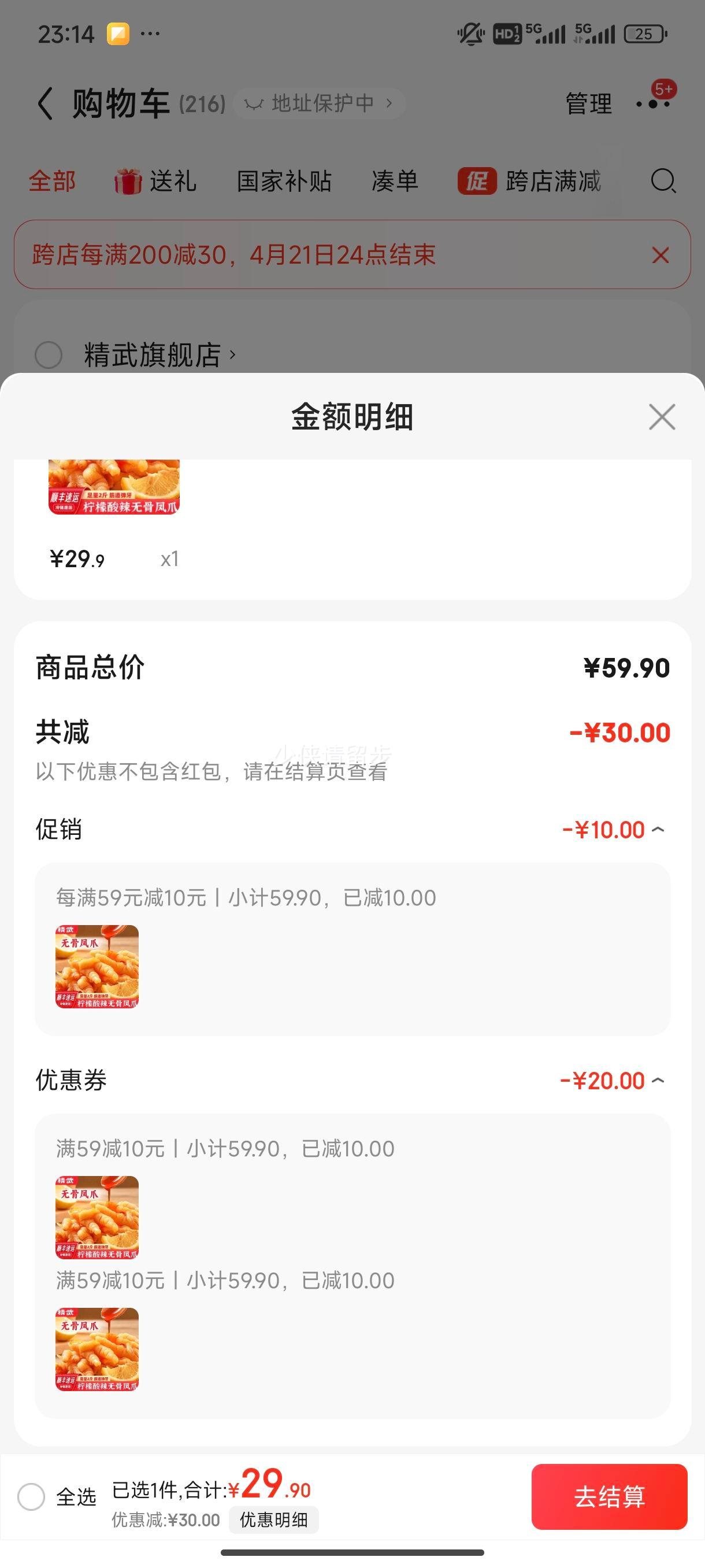This screenshot has width=705, height=1568.
Task: Open 管理 to manage cart items
Action: point(588,103)
